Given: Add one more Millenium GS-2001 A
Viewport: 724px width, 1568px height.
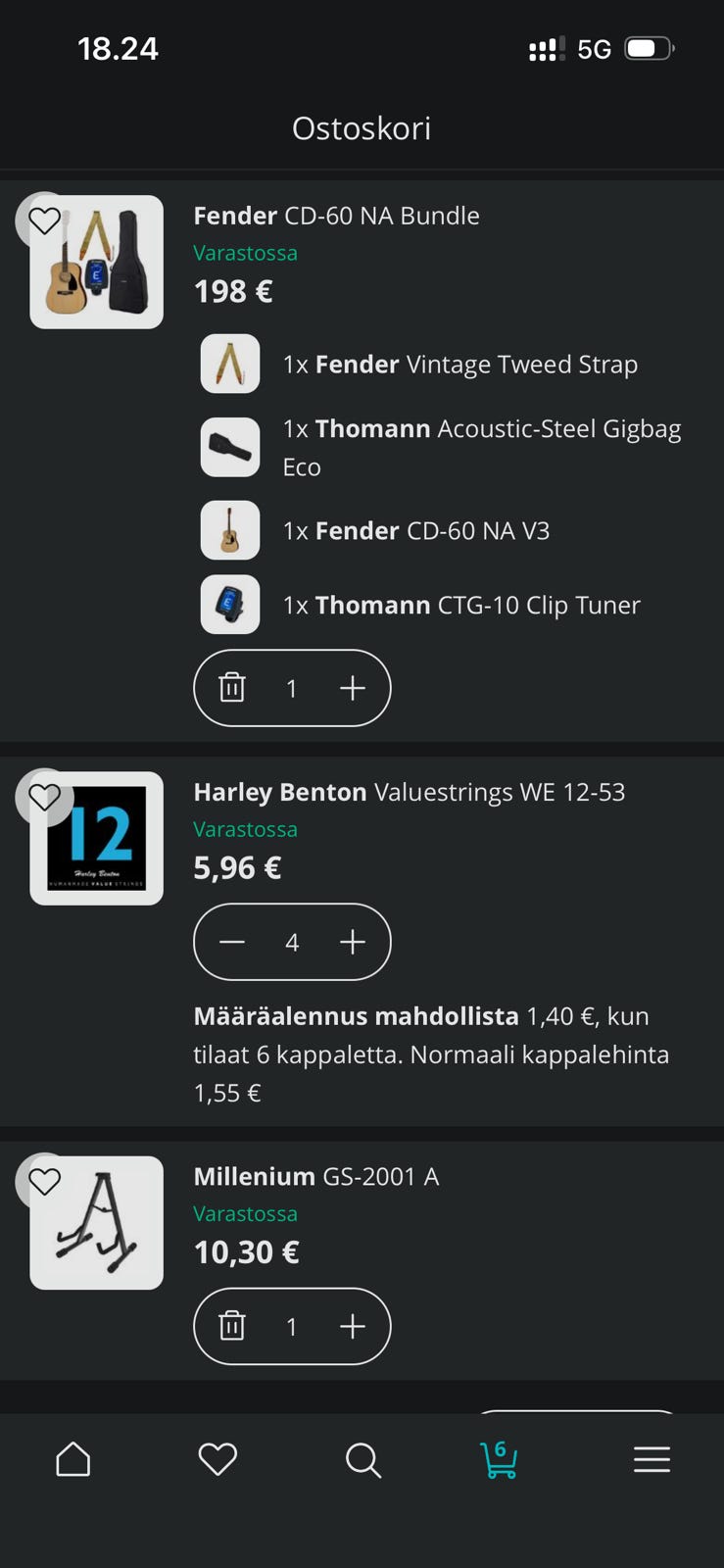Looking at the screenshot, I should pyautogui.click(x=353, y=1326).
